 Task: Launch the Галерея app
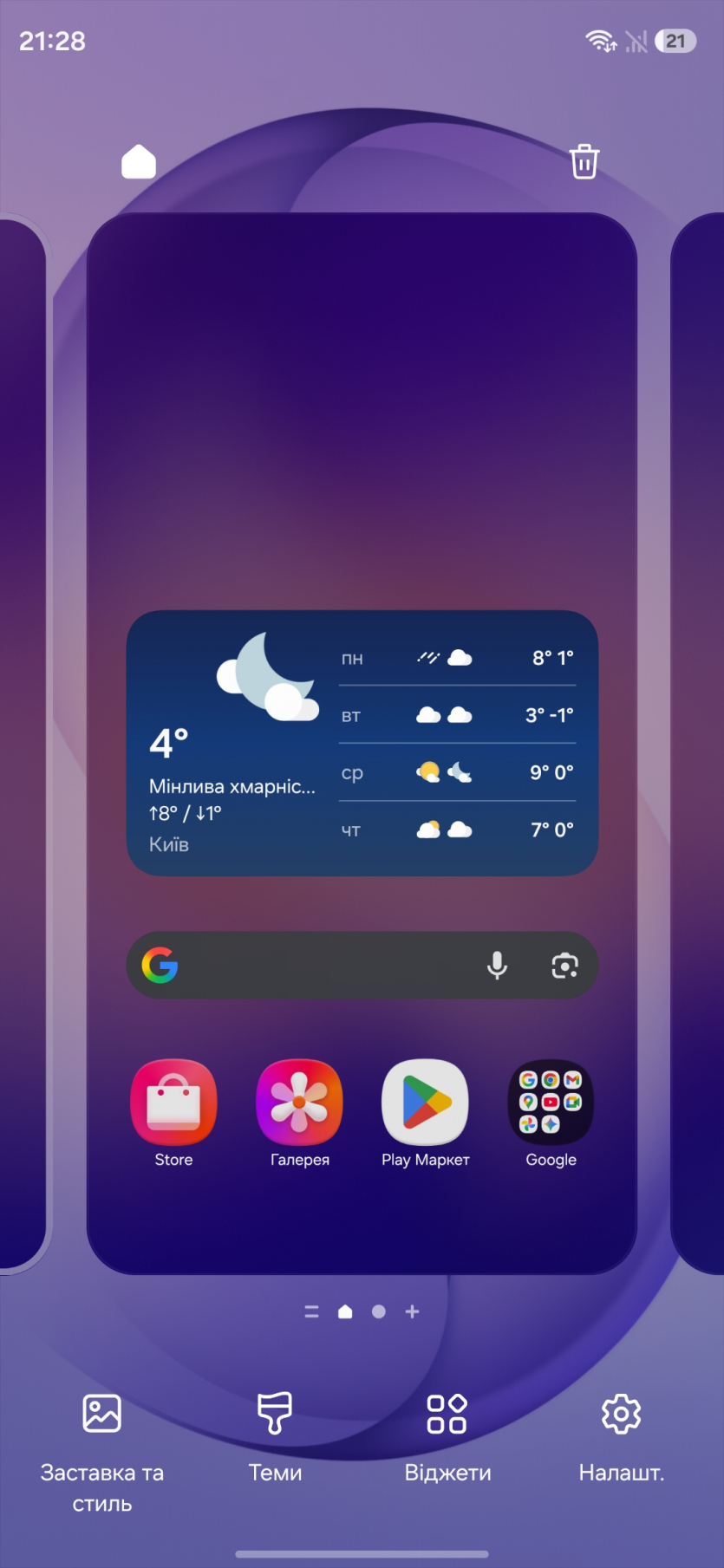(299, 1103)
